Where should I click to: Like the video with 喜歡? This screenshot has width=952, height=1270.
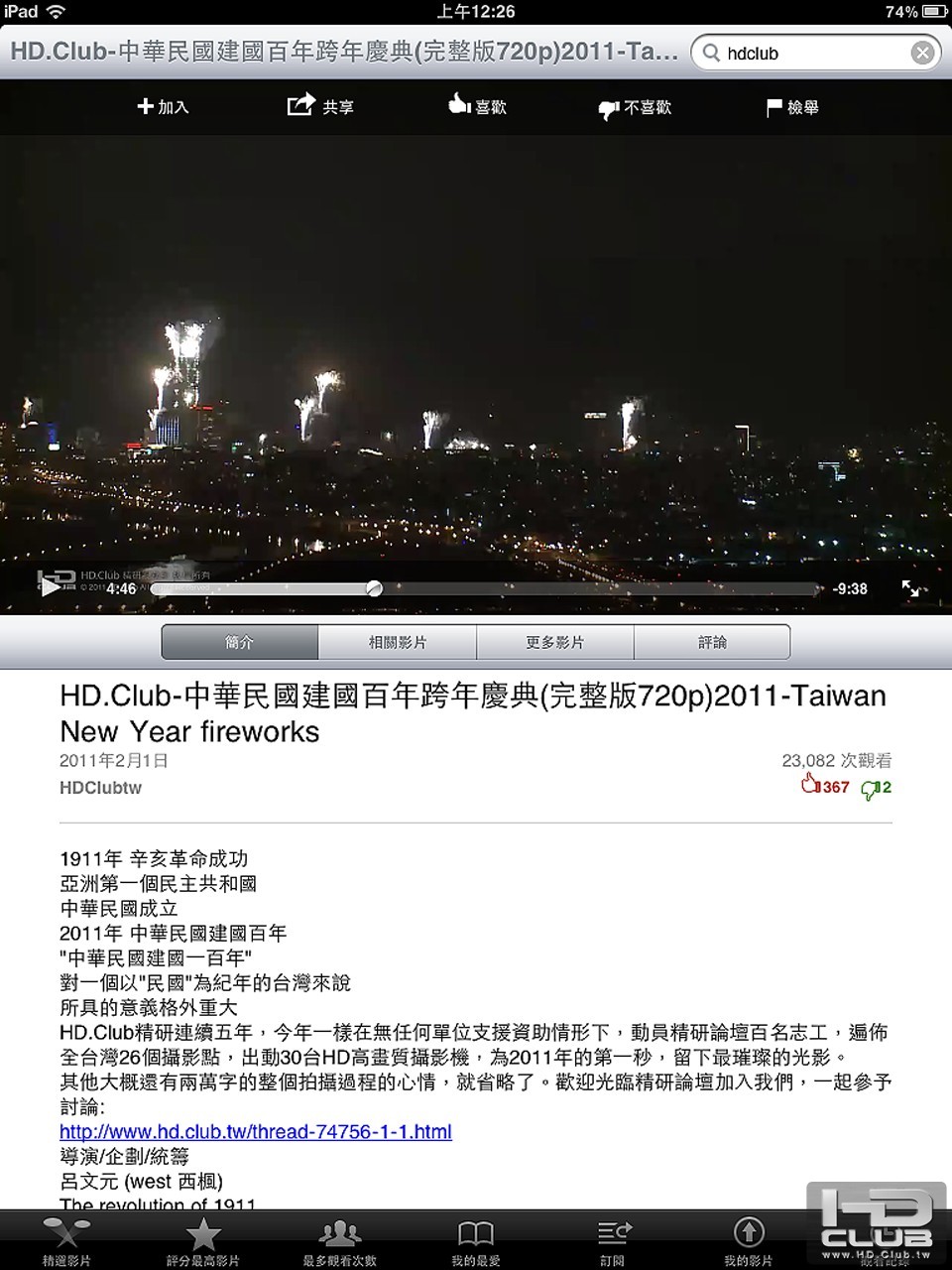coord(477,106)
